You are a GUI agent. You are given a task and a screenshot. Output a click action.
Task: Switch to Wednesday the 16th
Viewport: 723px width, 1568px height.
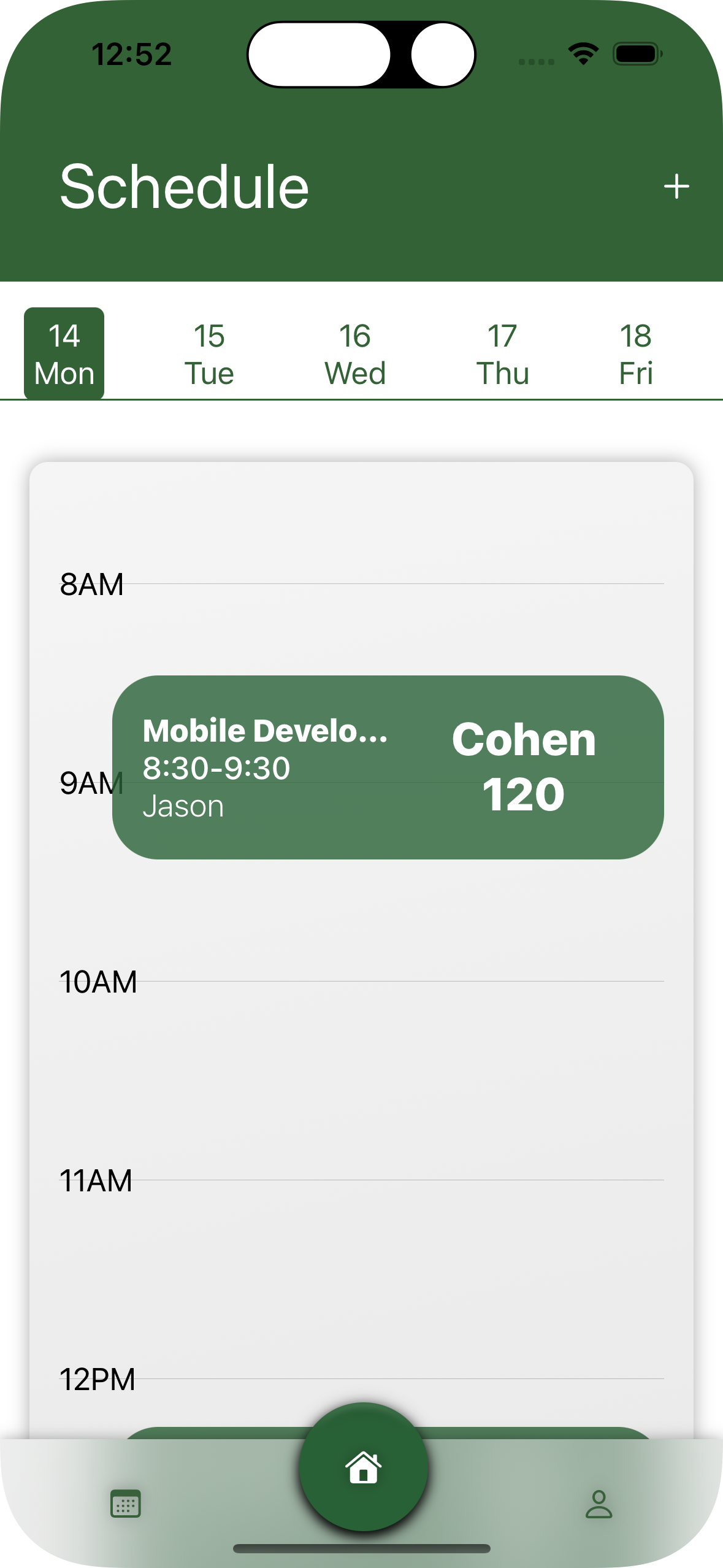(x=355, y=354)
